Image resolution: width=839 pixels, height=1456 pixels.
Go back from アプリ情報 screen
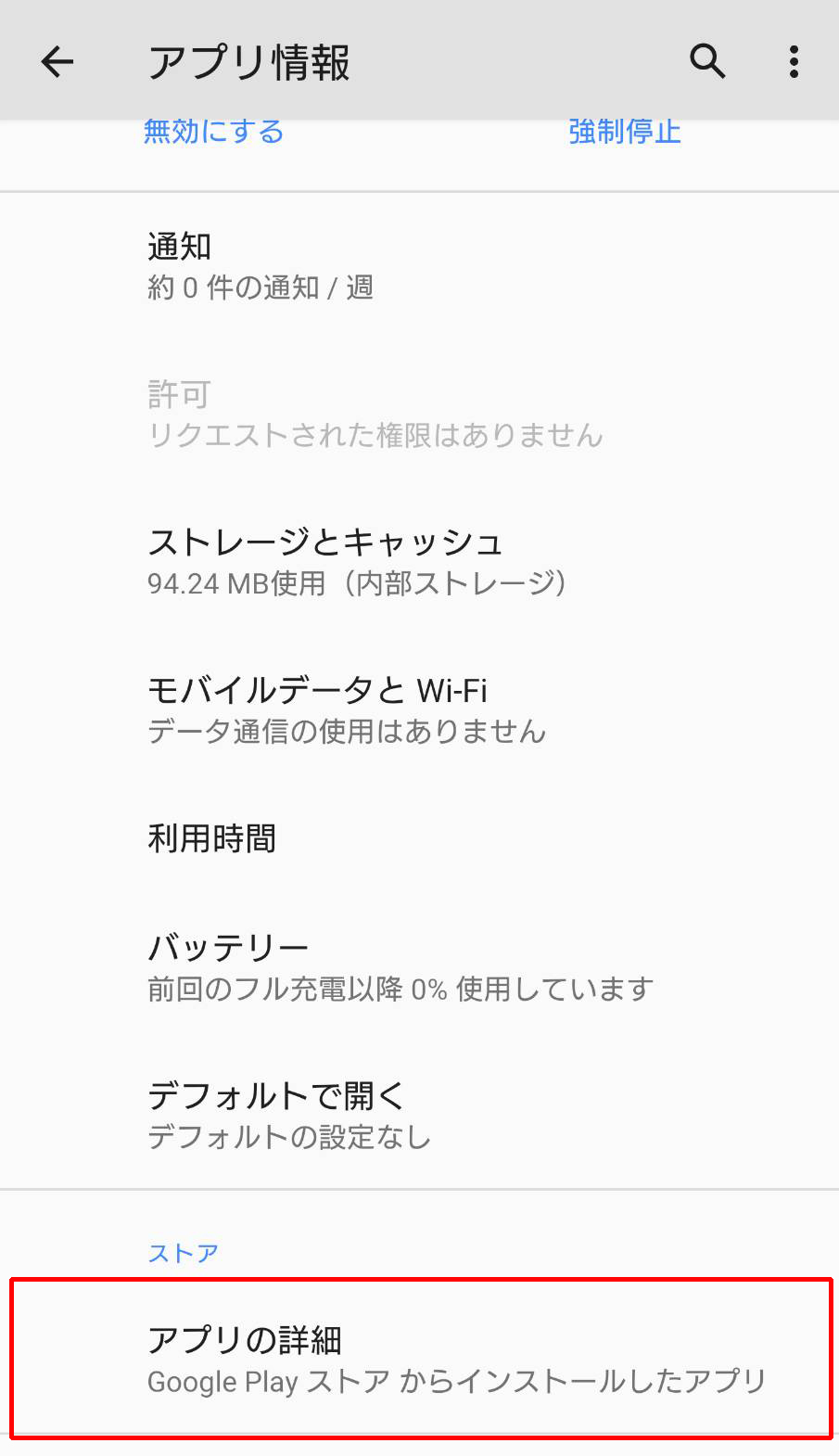[x=57, y=62]
